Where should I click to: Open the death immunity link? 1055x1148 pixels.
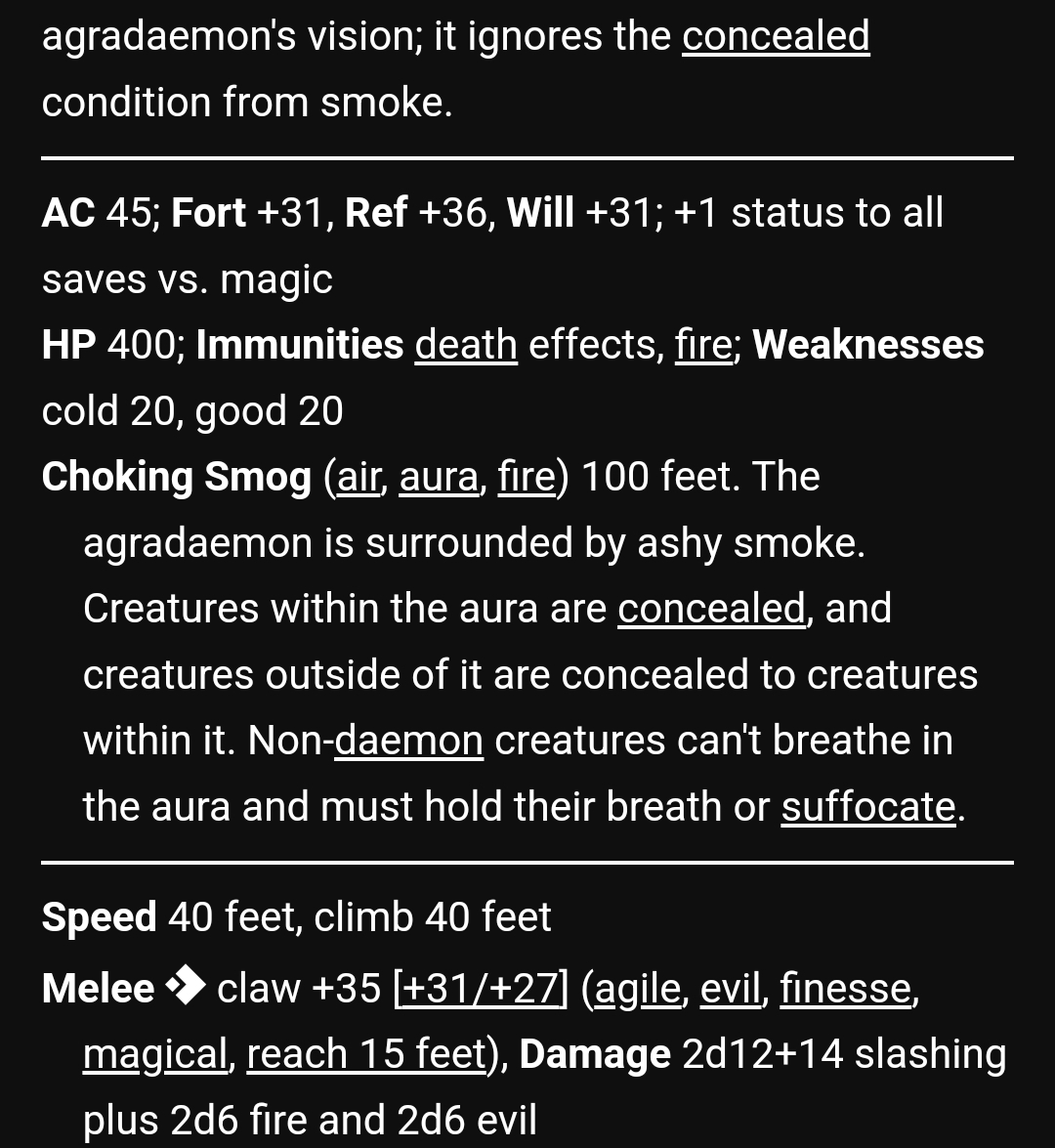tap(466, 345)
